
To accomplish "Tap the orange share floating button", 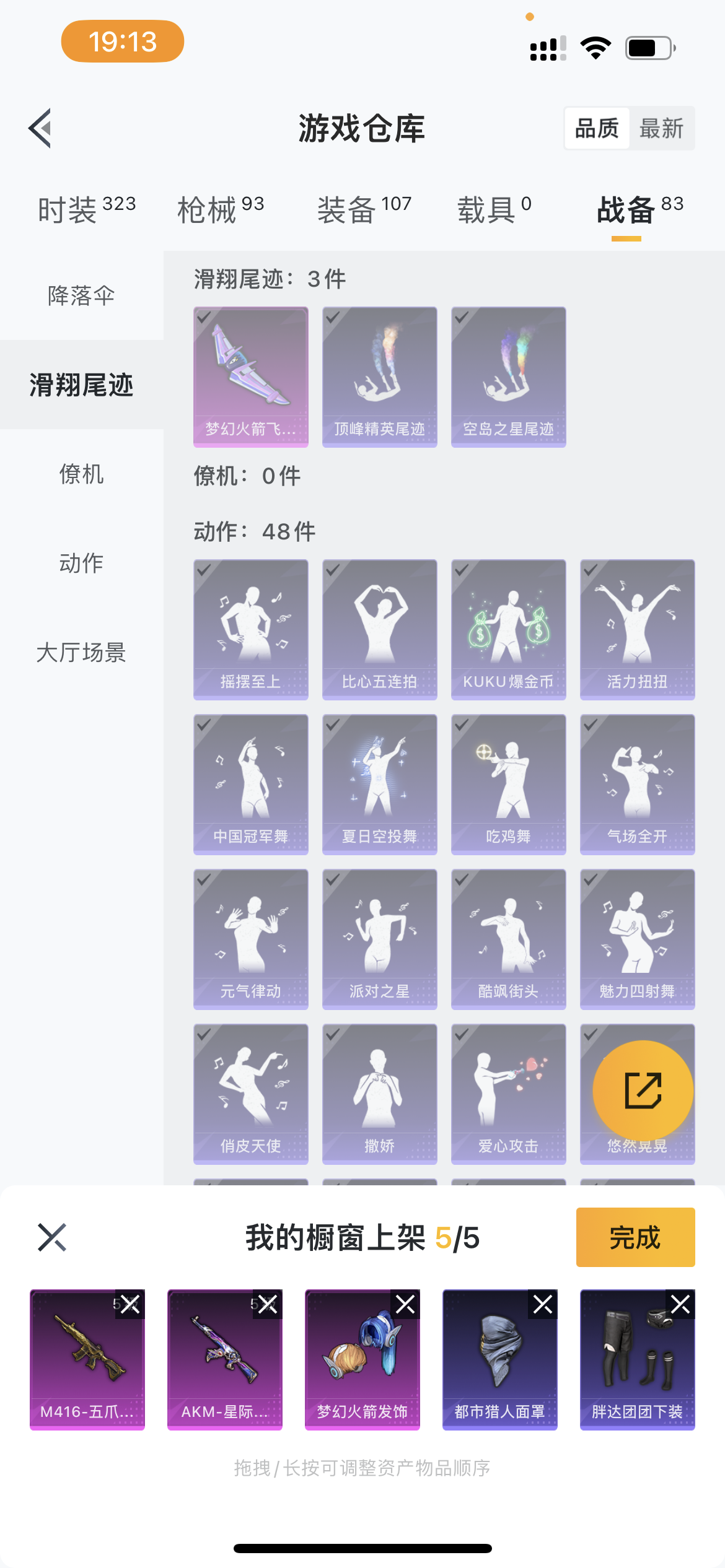I will (643, 1091).
